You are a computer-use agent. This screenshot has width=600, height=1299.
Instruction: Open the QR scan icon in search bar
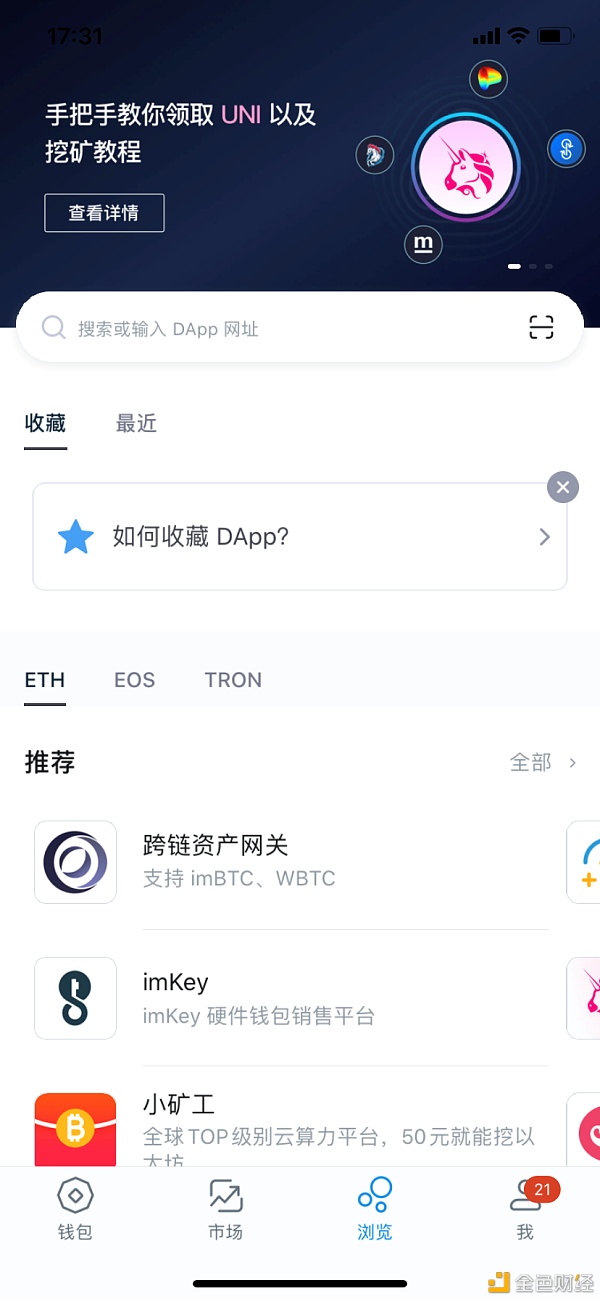(541, 327)
